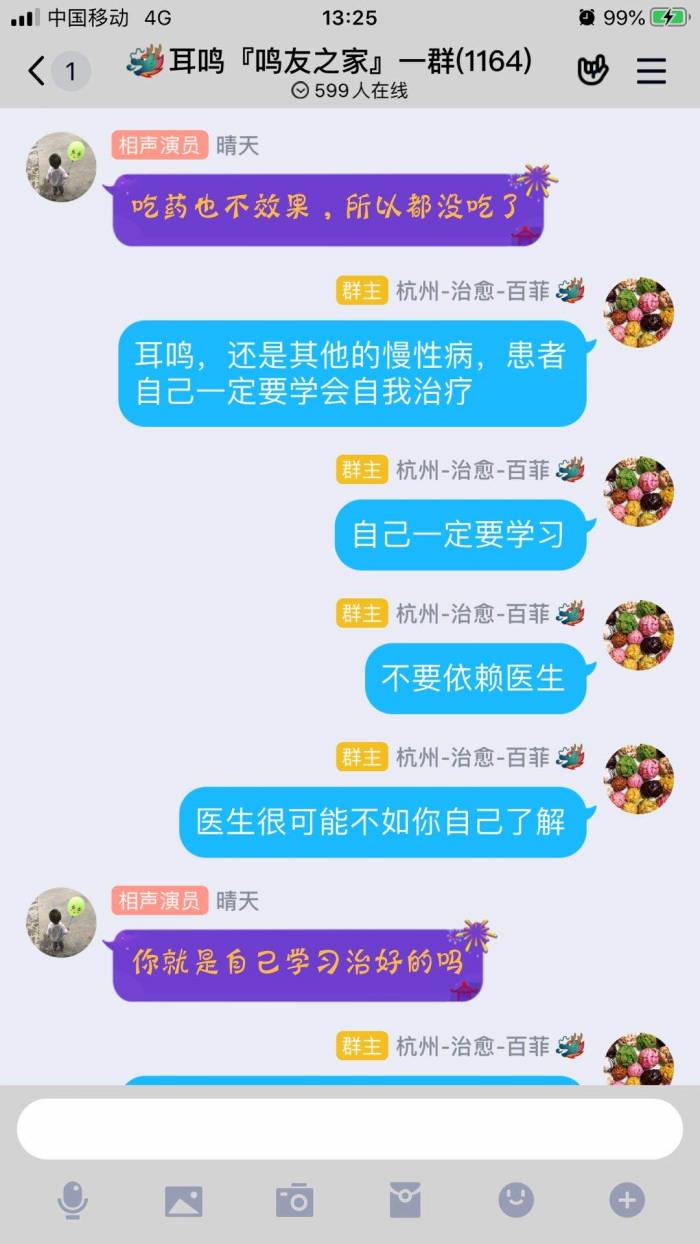700x1244 pixels.
Task: Open group owner avatar beside 不要依赖医生
Action: (x=639, y=635)
